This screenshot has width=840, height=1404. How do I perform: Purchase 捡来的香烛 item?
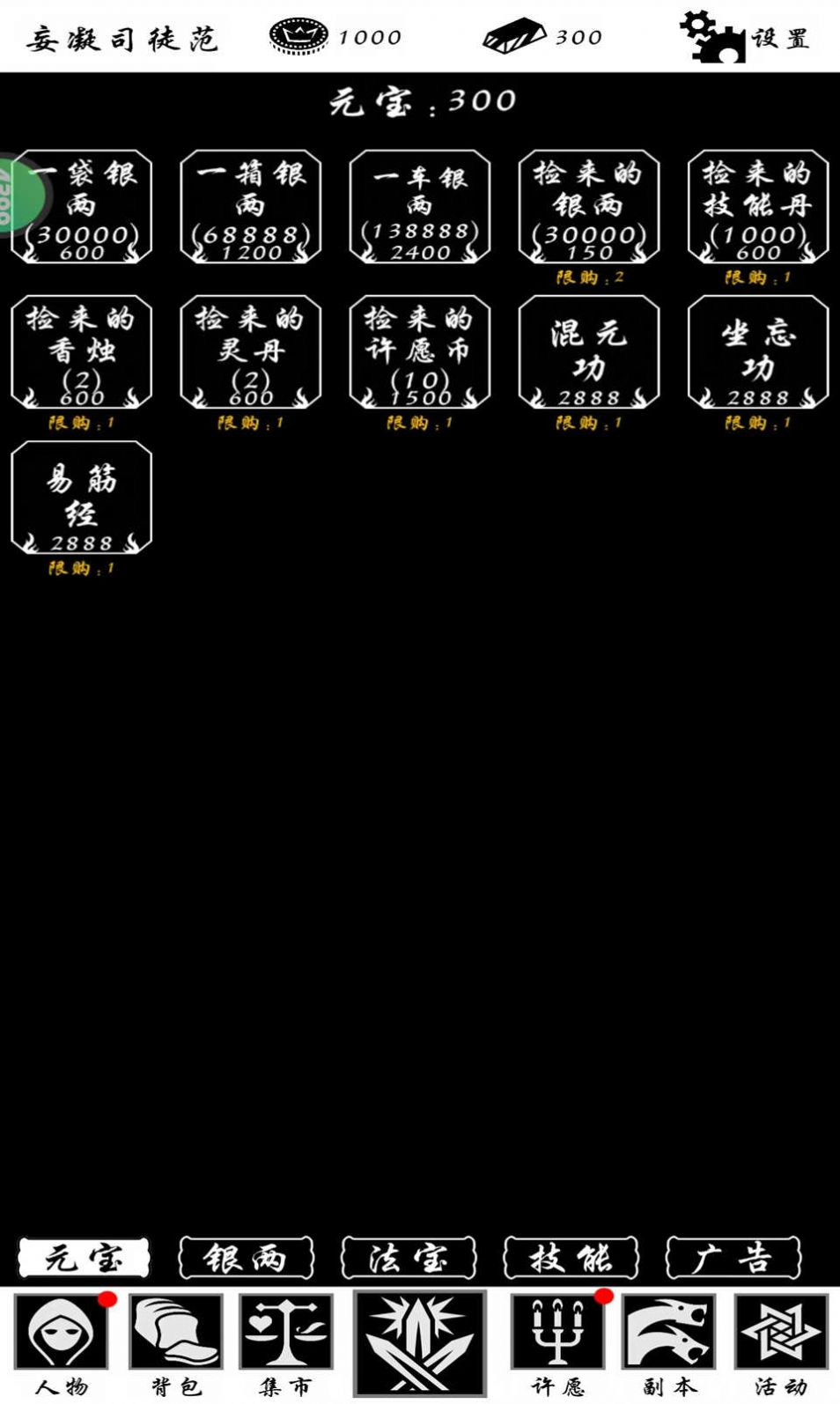coord(82,353)
